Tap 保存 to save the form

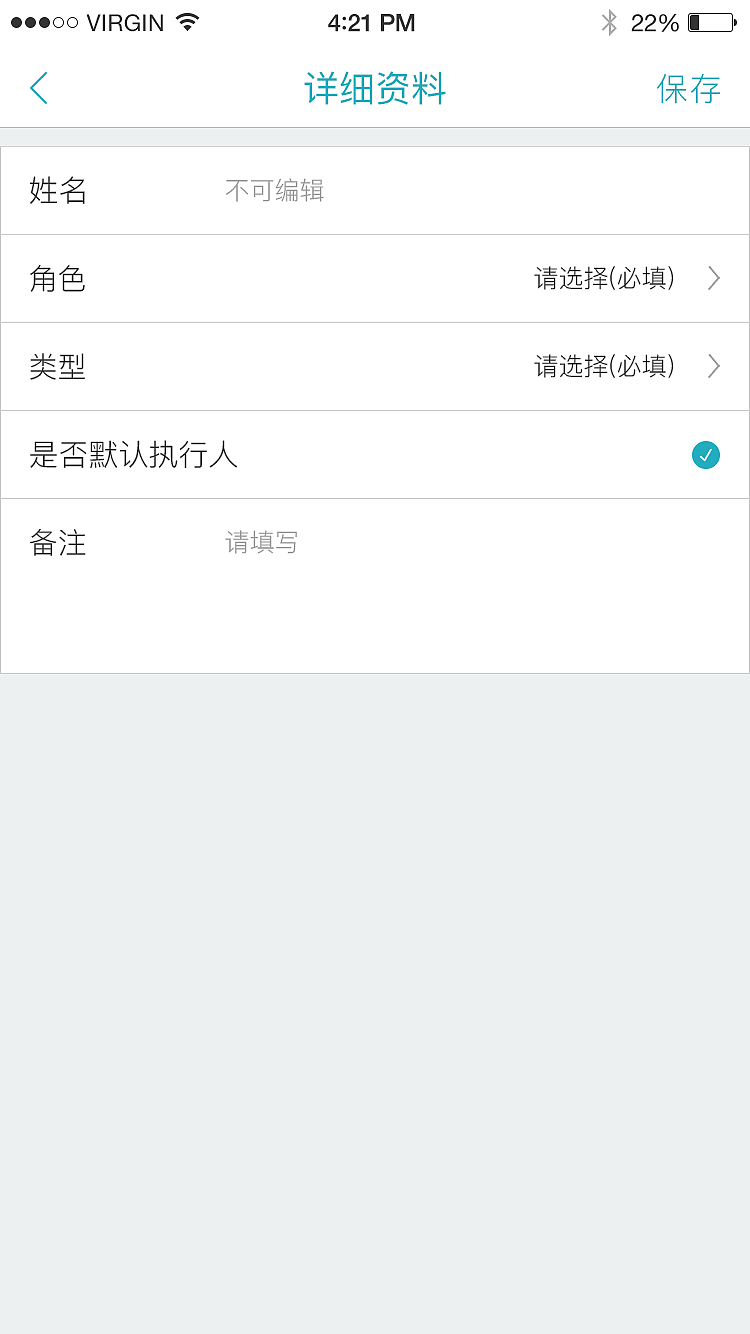click(689, 88)
